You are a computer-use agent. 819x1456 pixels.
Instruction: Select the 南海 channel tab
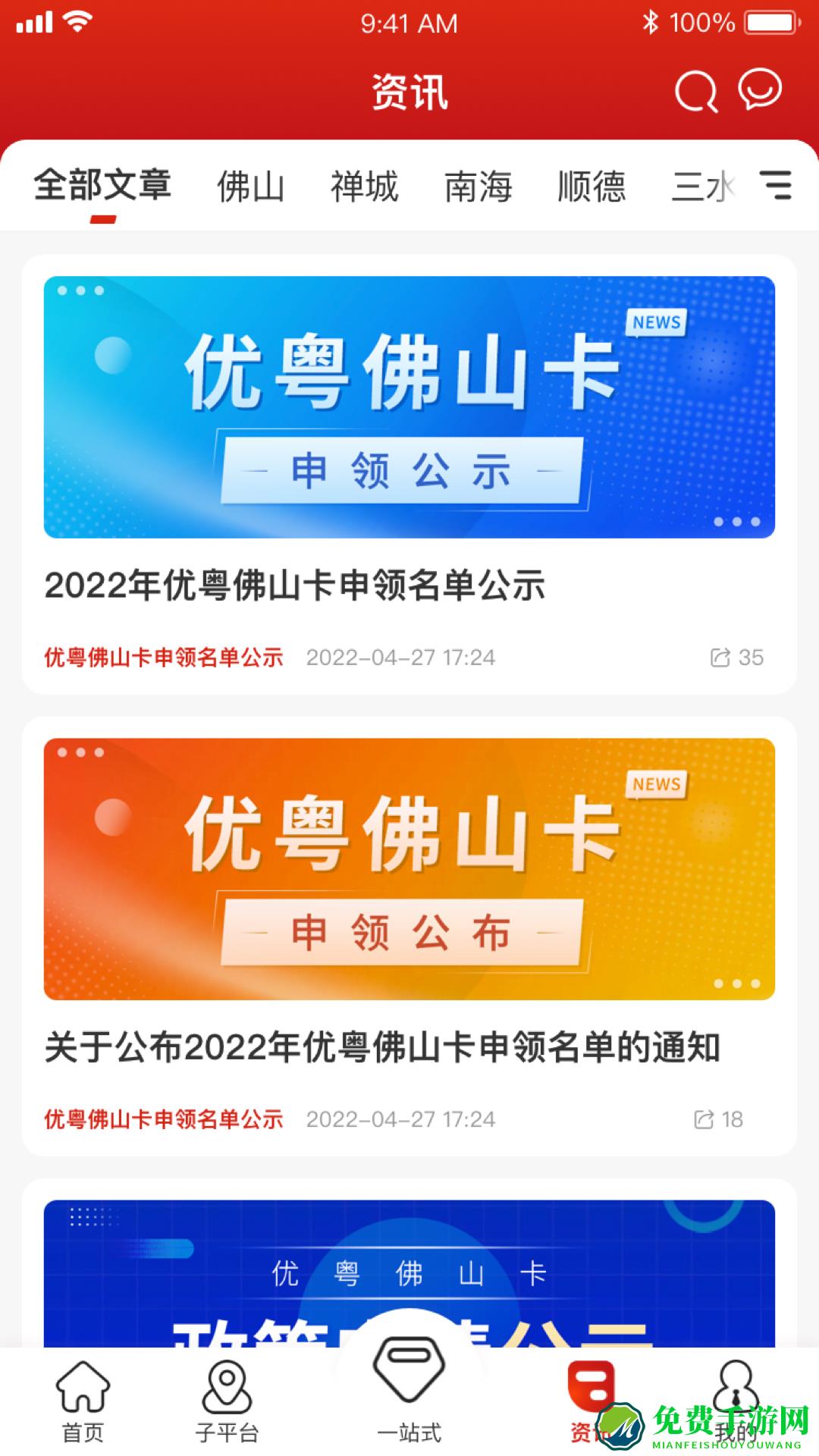coord(479,186)
